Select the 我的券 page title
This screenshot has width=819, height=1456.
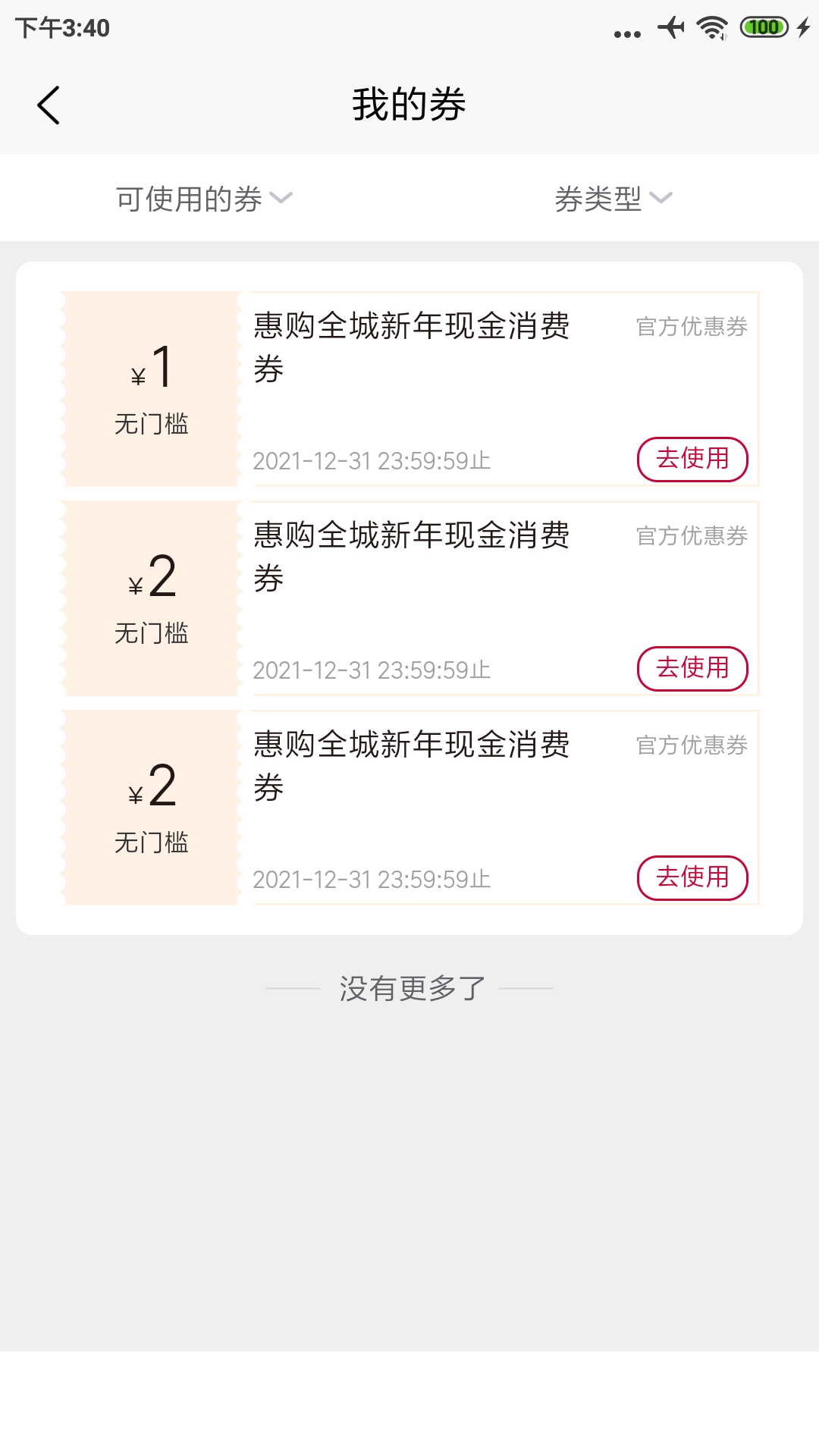click(x=409, y=105)
